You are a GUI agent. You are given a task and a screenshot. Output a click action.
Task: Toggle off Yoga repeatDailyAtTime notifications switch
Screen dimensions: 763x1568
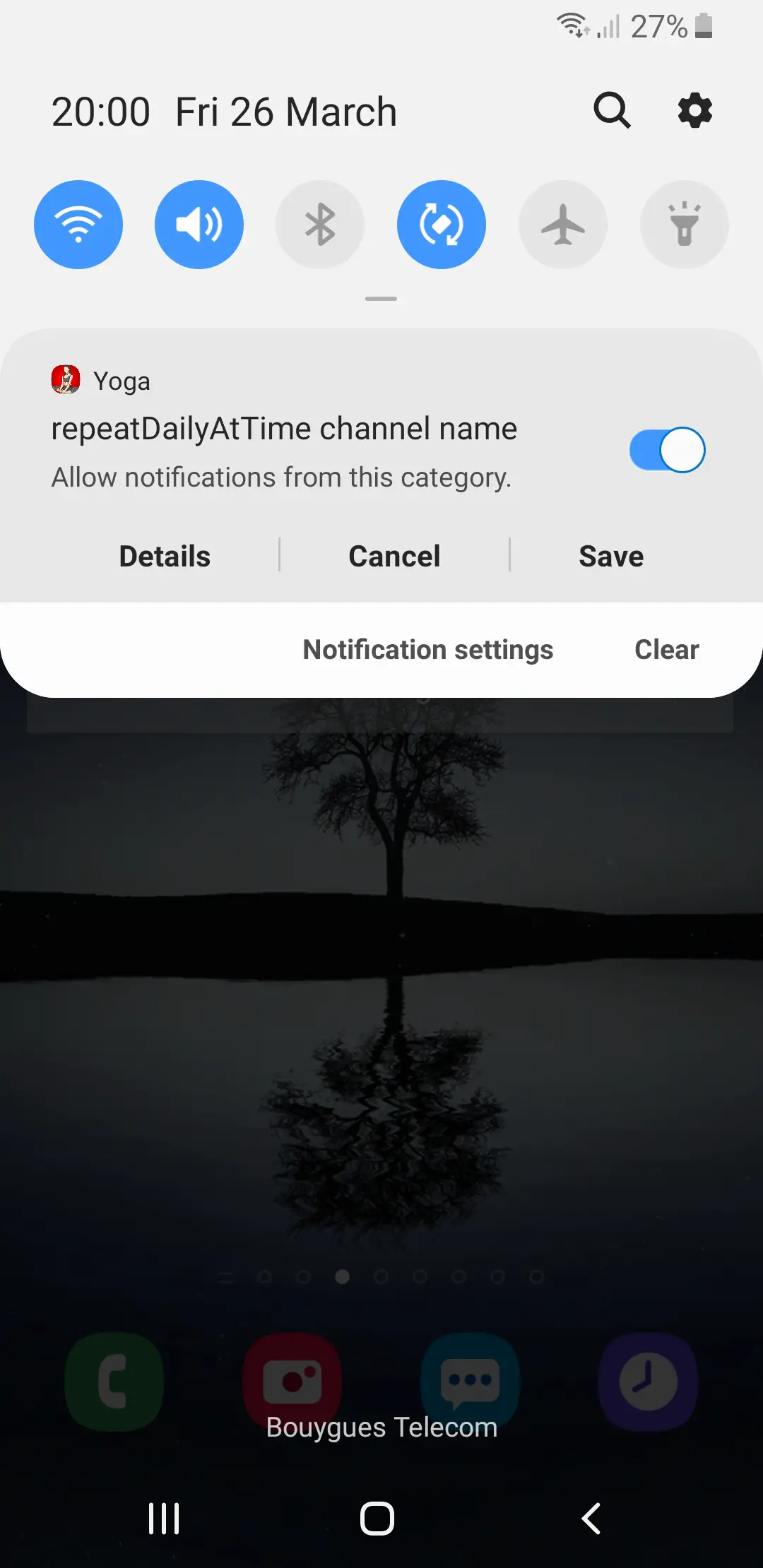[667, 450]
